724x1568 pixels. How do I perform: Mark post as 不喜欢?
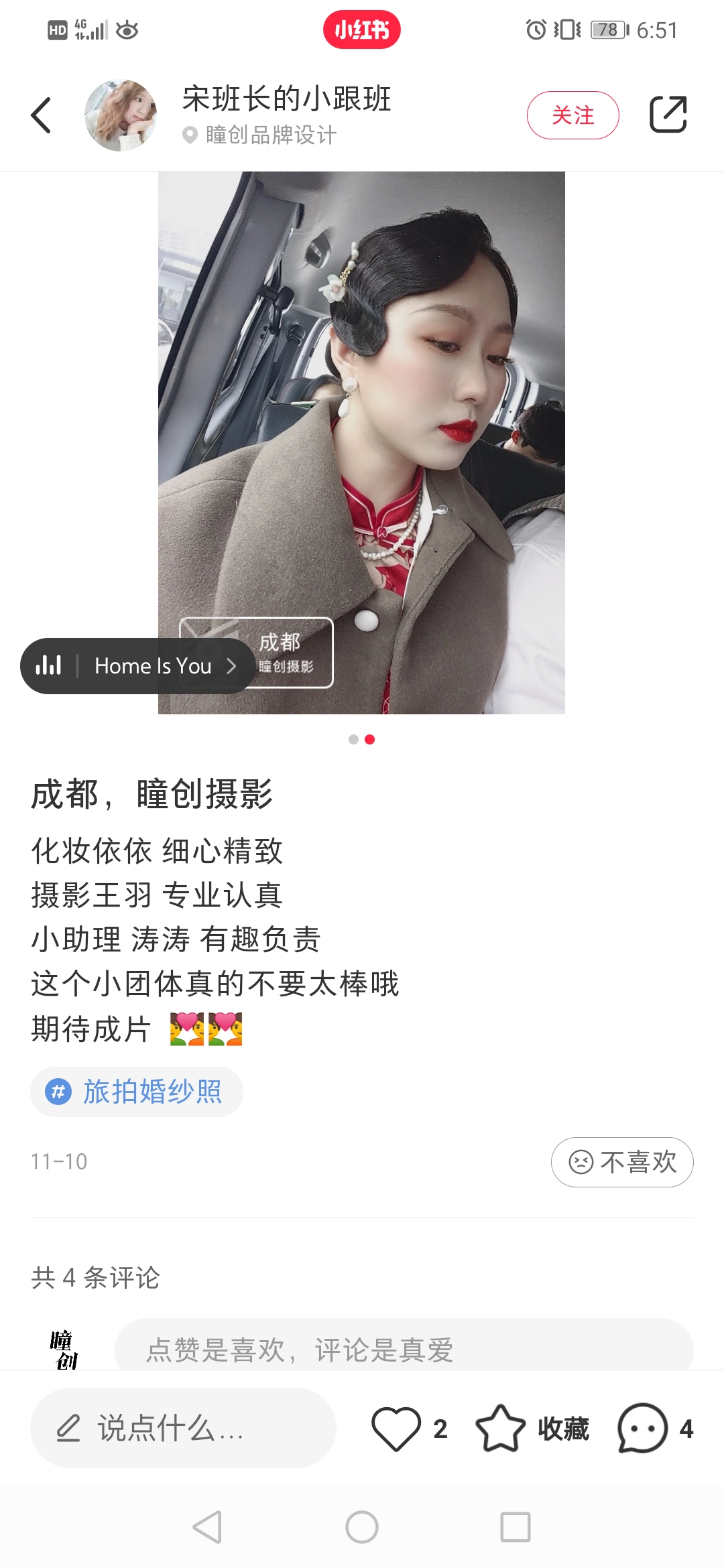621,1162
